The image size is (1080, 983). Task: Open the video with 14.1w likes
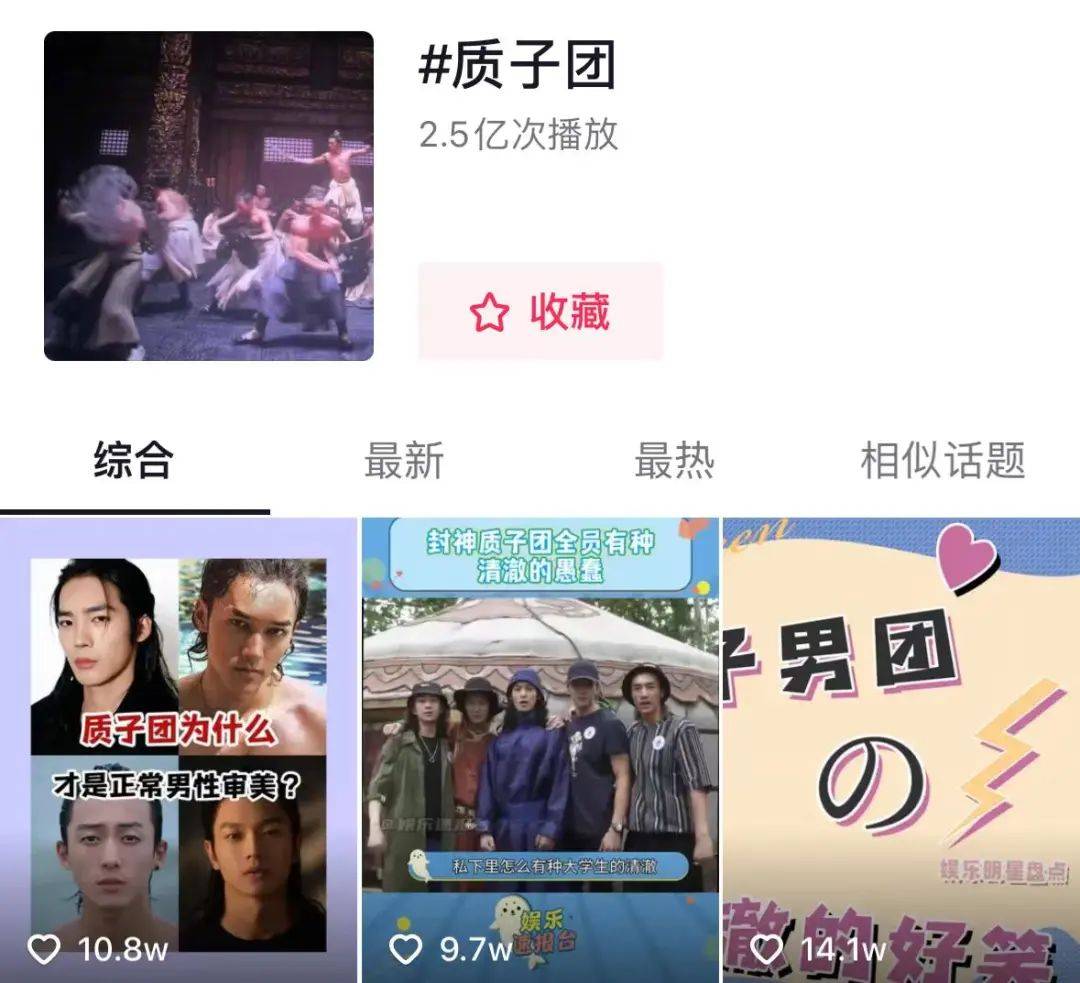[901, 750]
